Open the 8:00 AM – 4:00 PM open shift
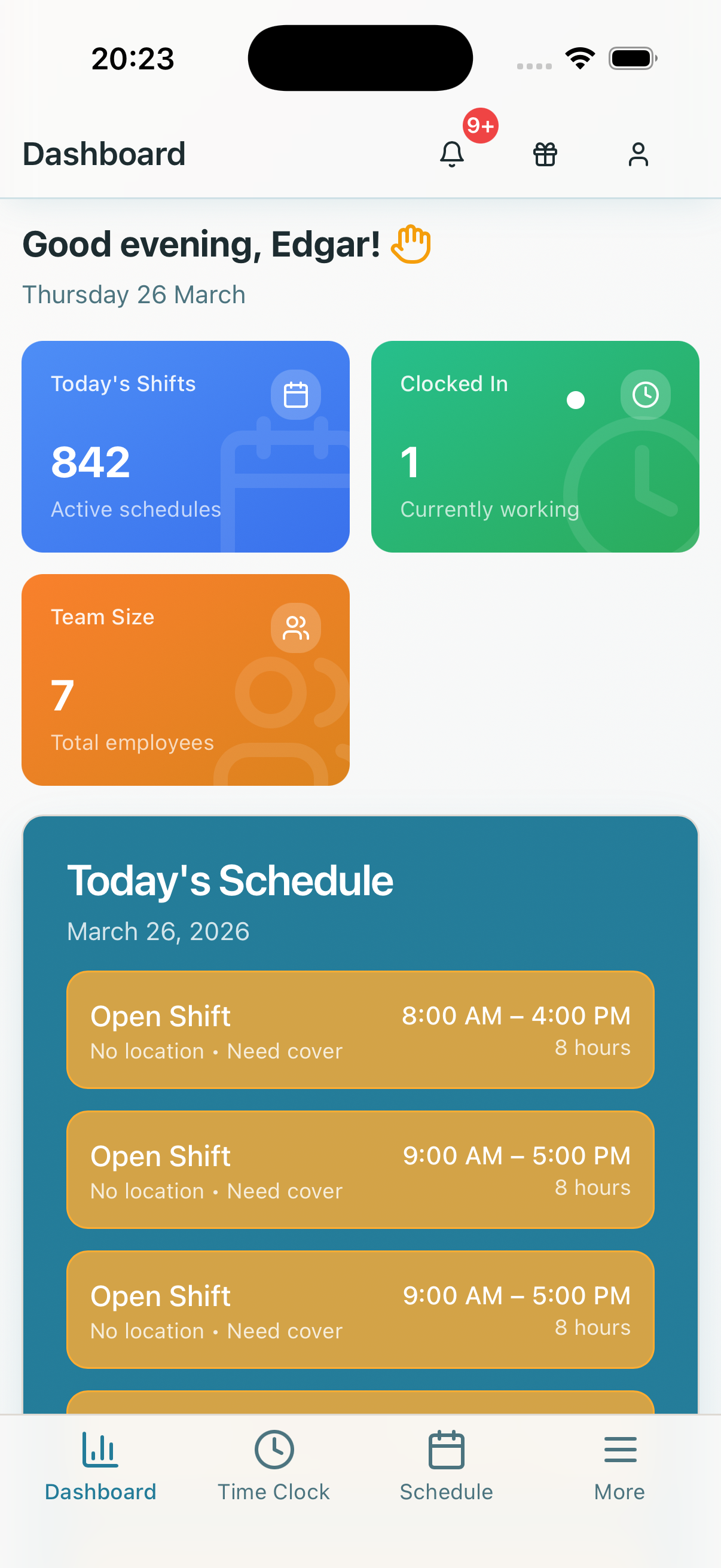 click(360, 1030)
